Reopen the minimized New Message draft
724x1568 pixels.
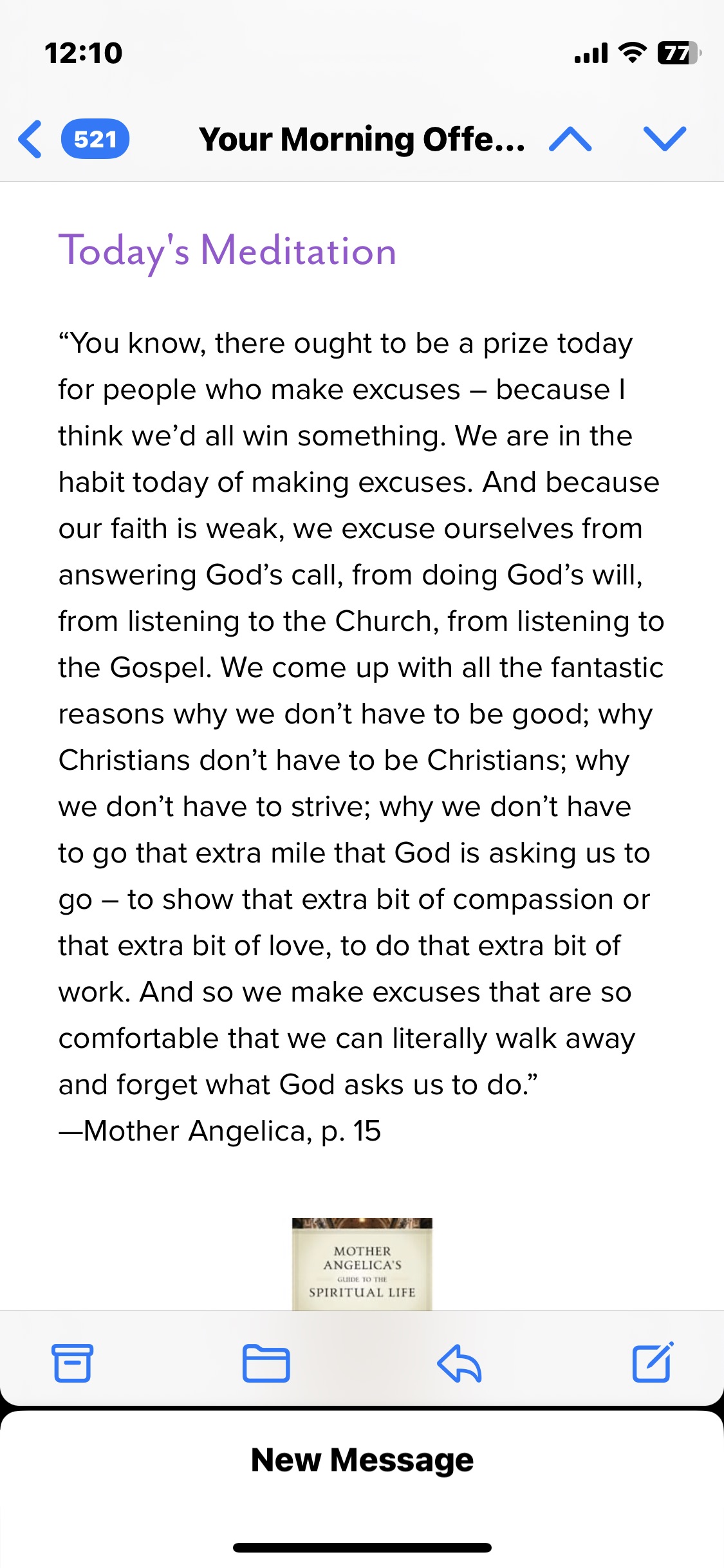pos(362,1460)
